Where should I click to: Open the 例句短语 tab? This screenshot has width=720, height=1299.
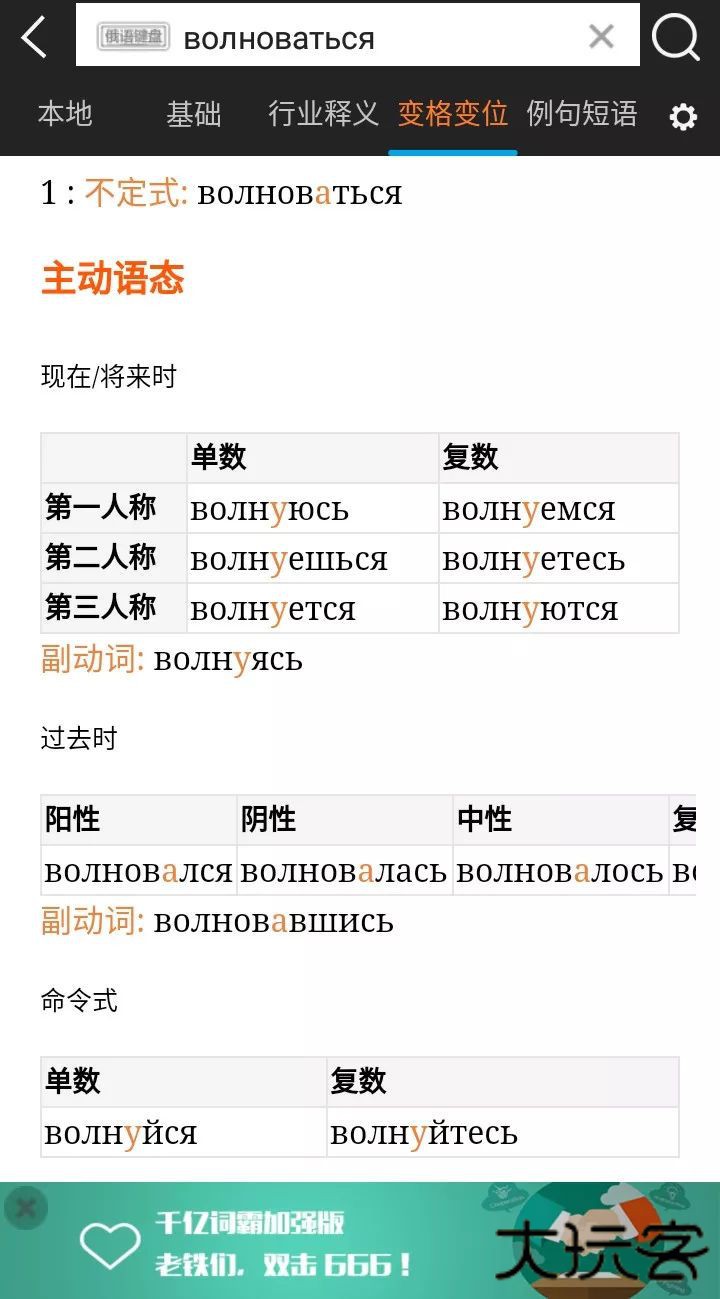581,114
